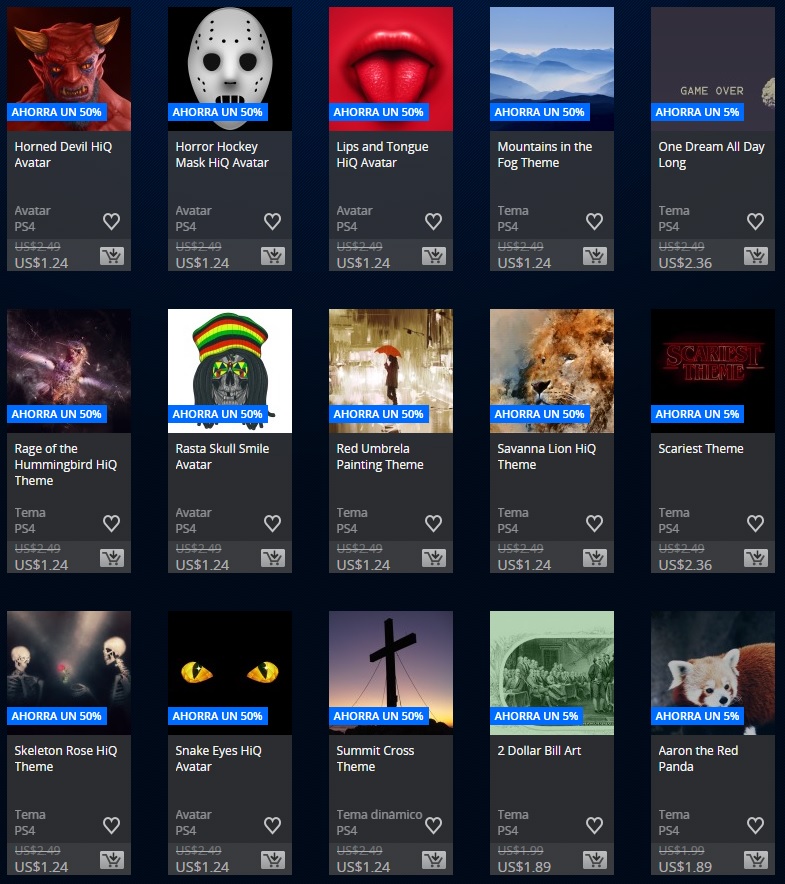Screen dimensions: 785x884
Task: Add Rage of the Hummingbird HiQ Theme to cart
Action: (111, 558)
